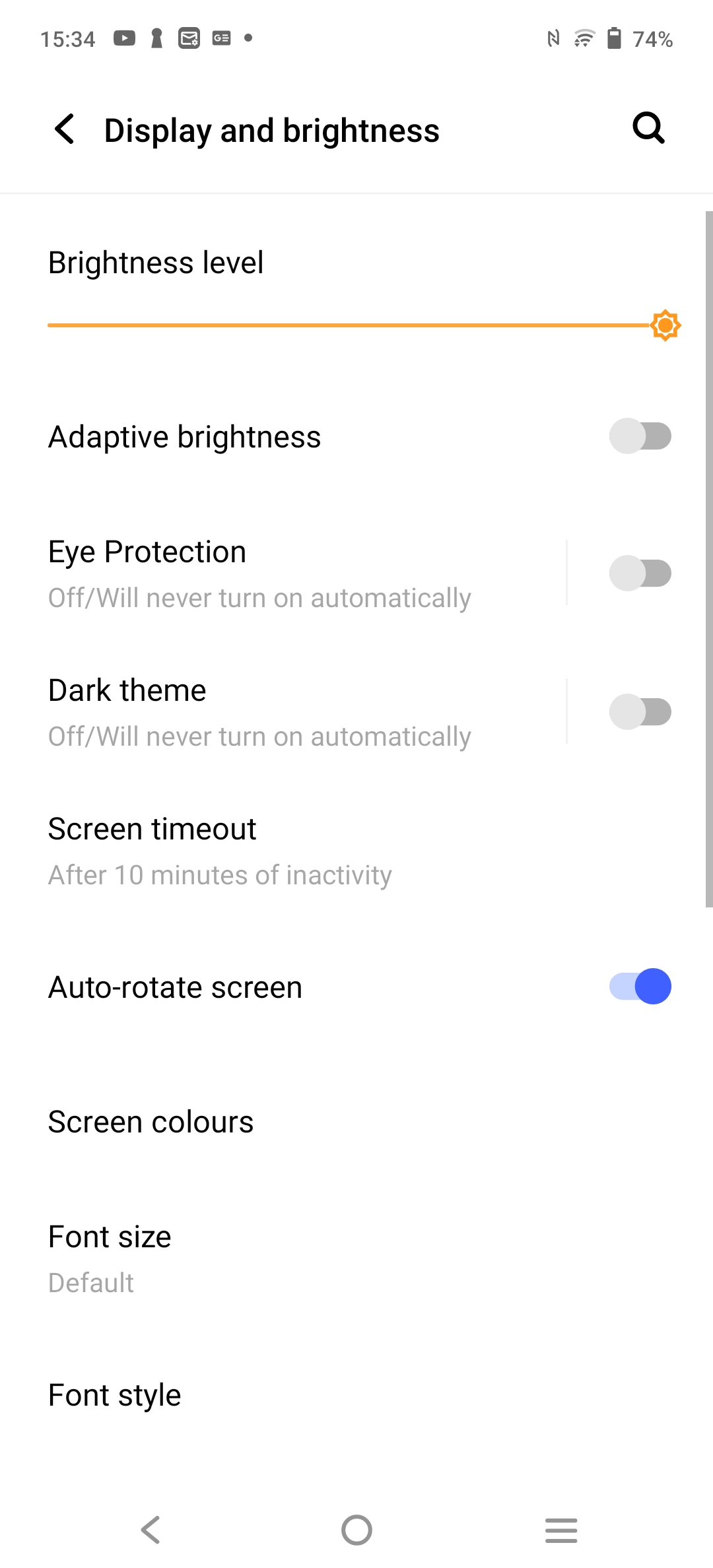The width and height of the screenshot is (713, 1568).
Task: Open Font style setting
Action: point(356,1395)
